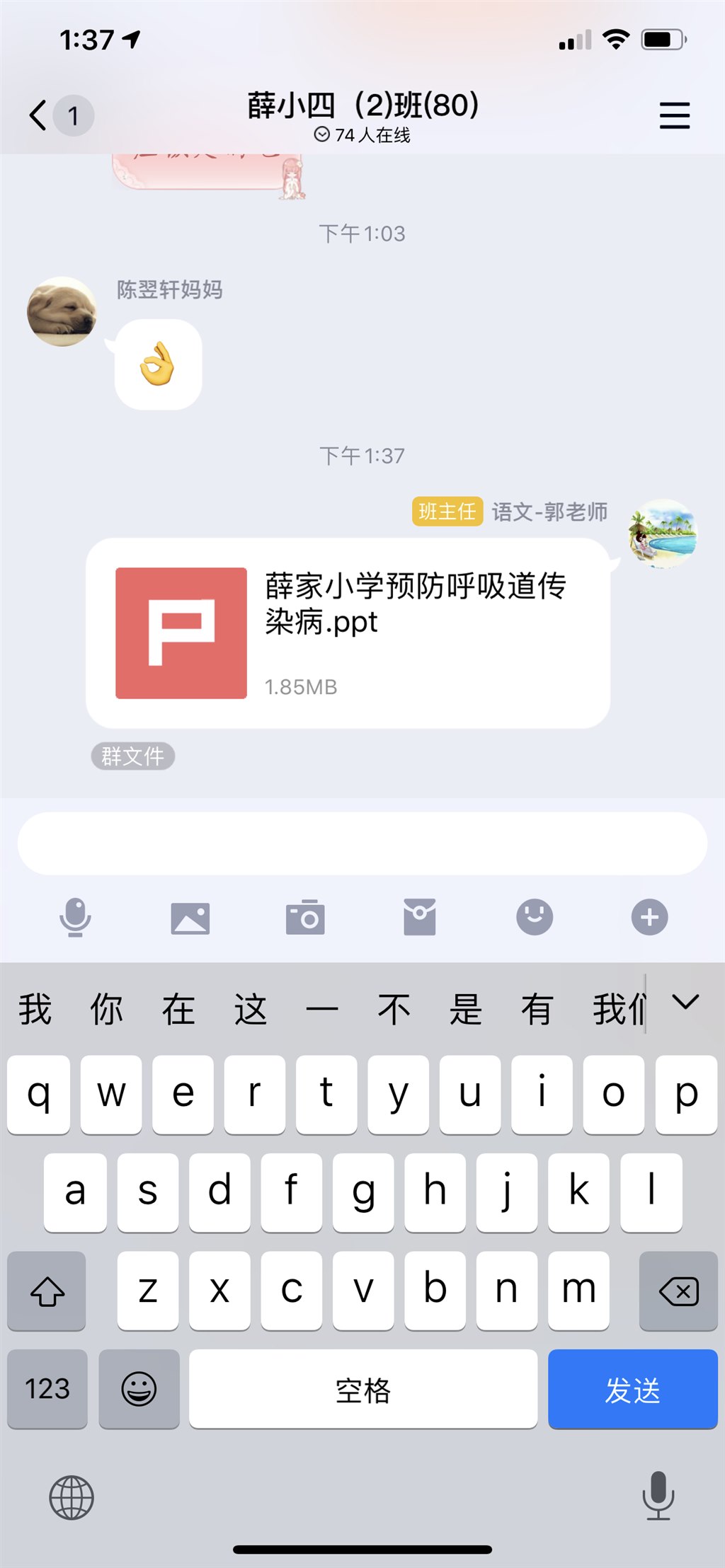Open the emoji sticker panel
Image resolution: width=725 pixels, height=1568 pixels.
[x=535, y=918]
